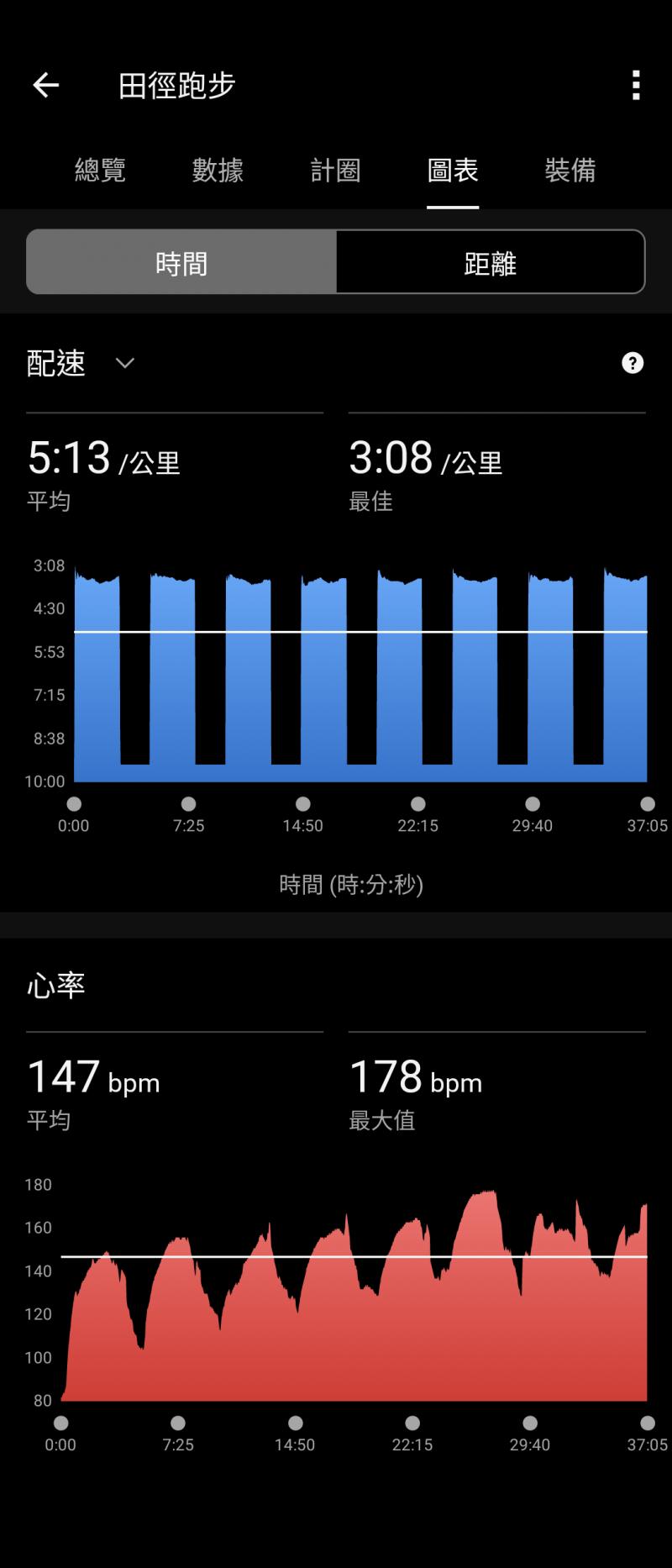The image size is (672, 1568).
Task: Switch to the 總覽 tab
Action: pos(100,171)
